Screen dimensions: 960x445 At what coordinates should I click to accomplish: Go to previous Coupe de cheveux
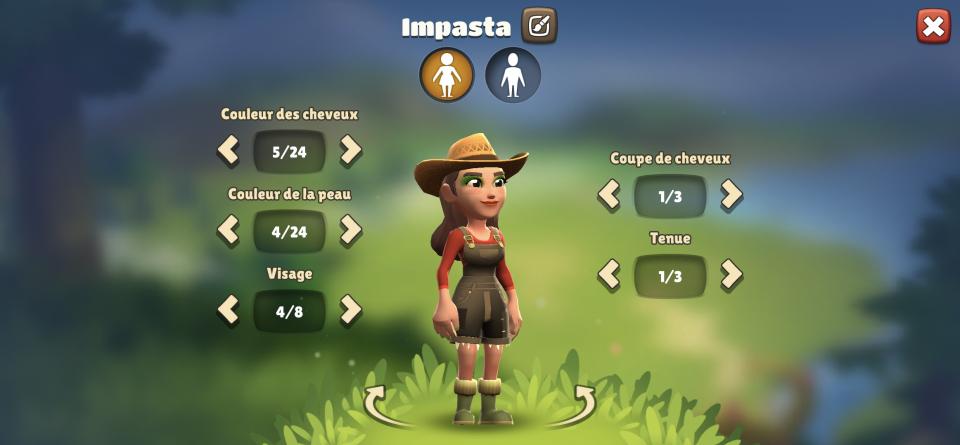coord(609,195)
